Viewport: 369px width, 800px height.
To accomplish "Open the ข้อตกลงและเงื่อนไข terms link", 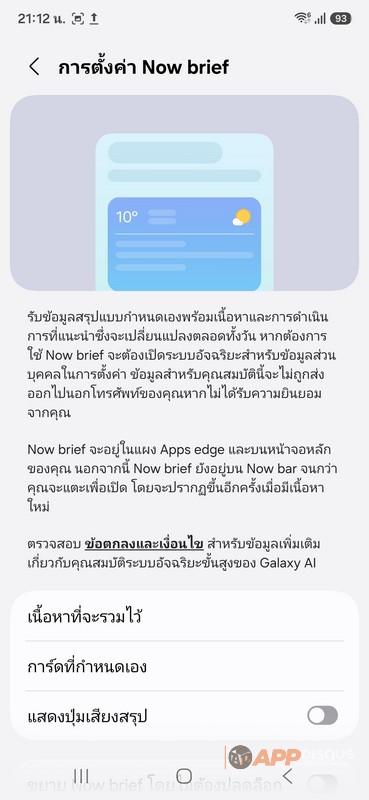I will 144,544.
